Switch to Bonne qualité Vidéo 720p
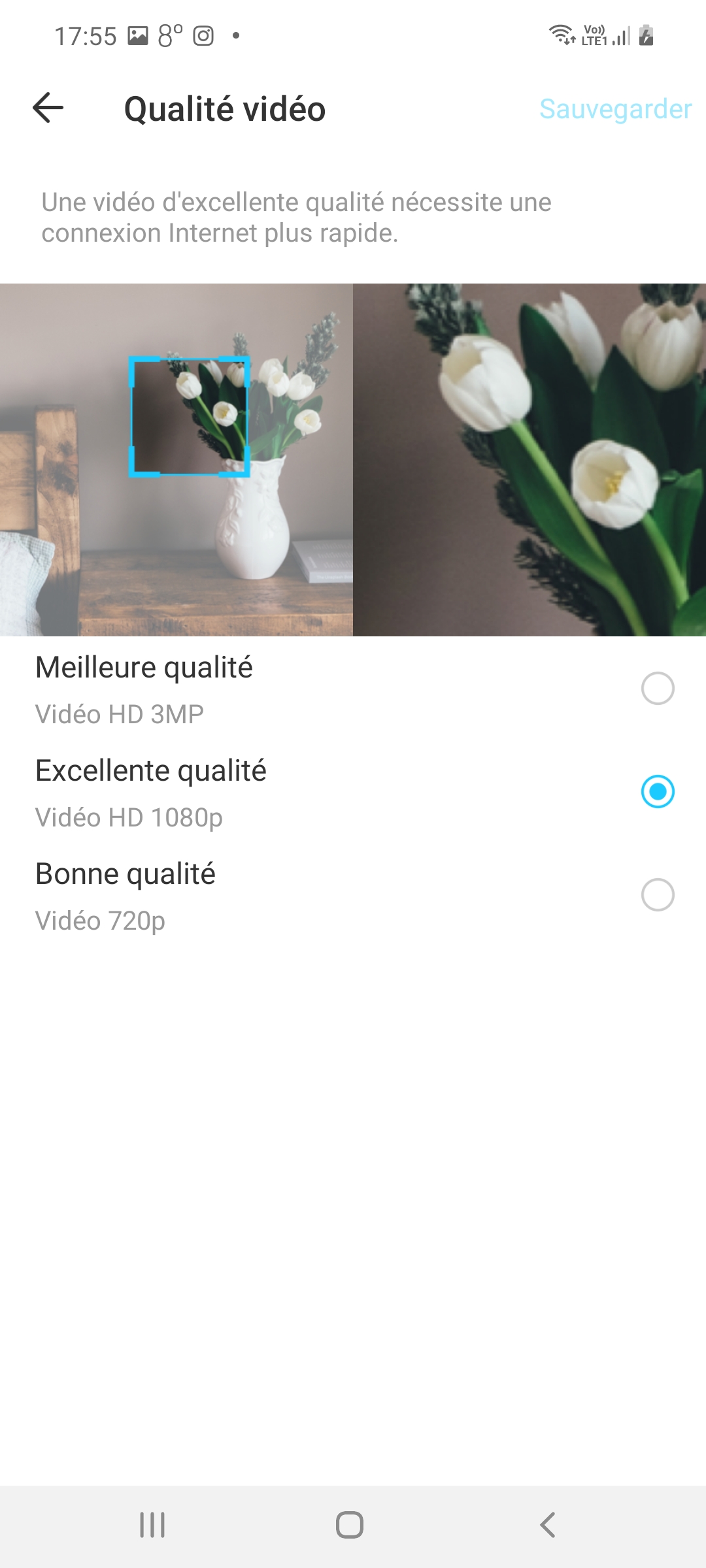Viewport: 706px width, 1568px height. [657, 895]
